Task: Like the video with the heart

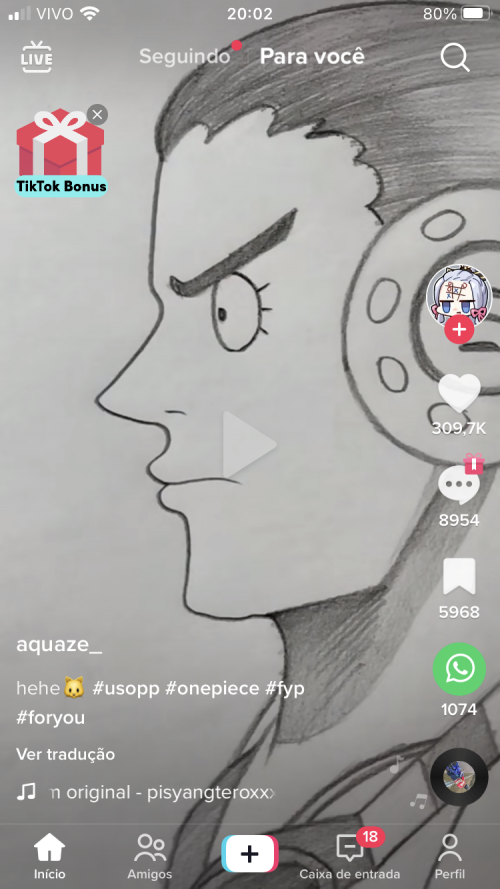Action: click(x=459, y=393)
